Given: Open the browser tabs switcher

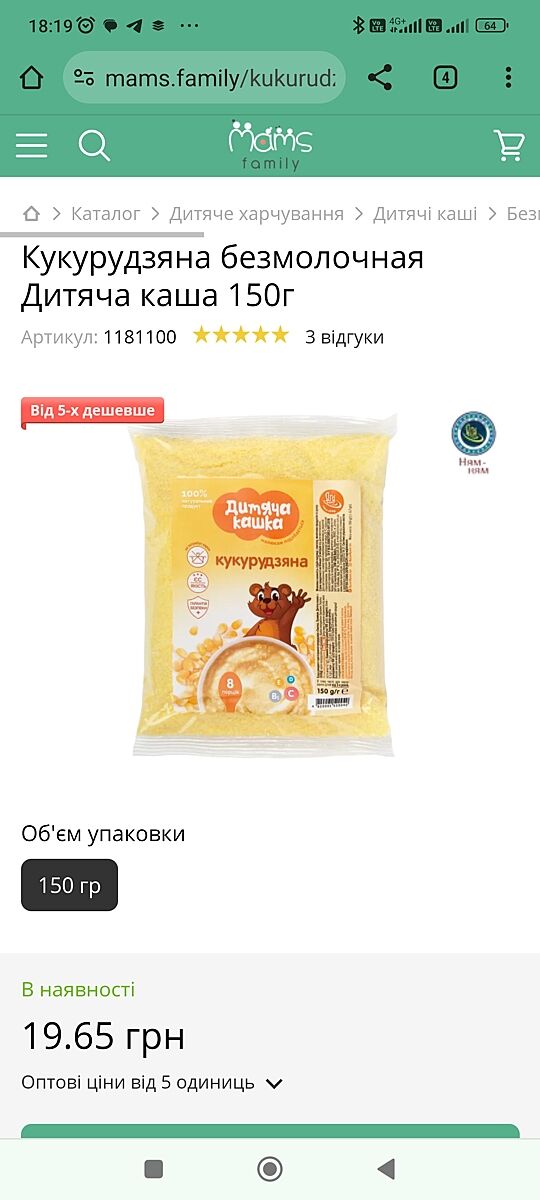Looking at the screenshot, I should click(x=445, y=78).
